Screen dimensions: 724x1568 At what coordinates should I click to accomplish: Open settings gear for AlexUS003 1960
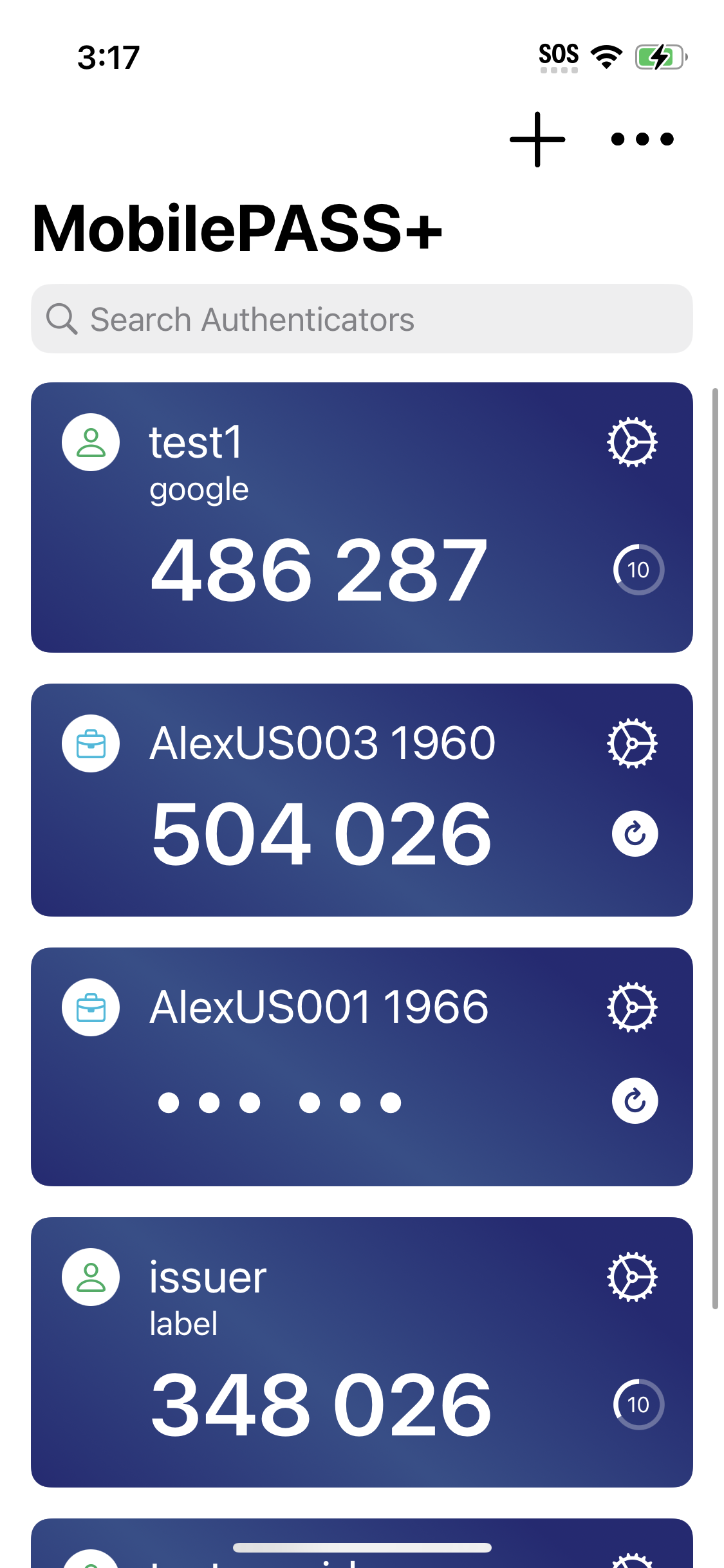(632, 743)
